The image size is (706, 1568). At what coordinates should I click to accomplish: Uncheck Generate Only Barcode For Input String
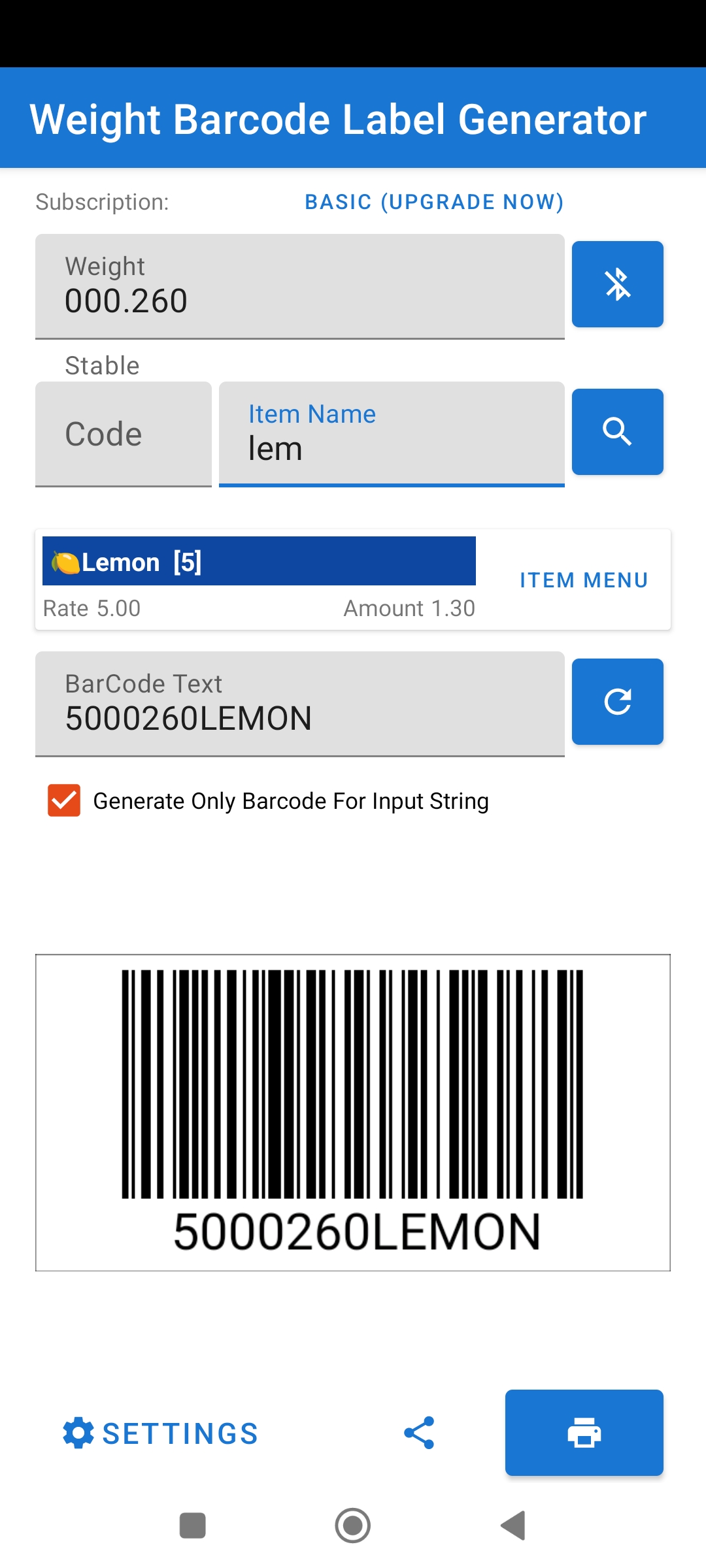point(64,800)
